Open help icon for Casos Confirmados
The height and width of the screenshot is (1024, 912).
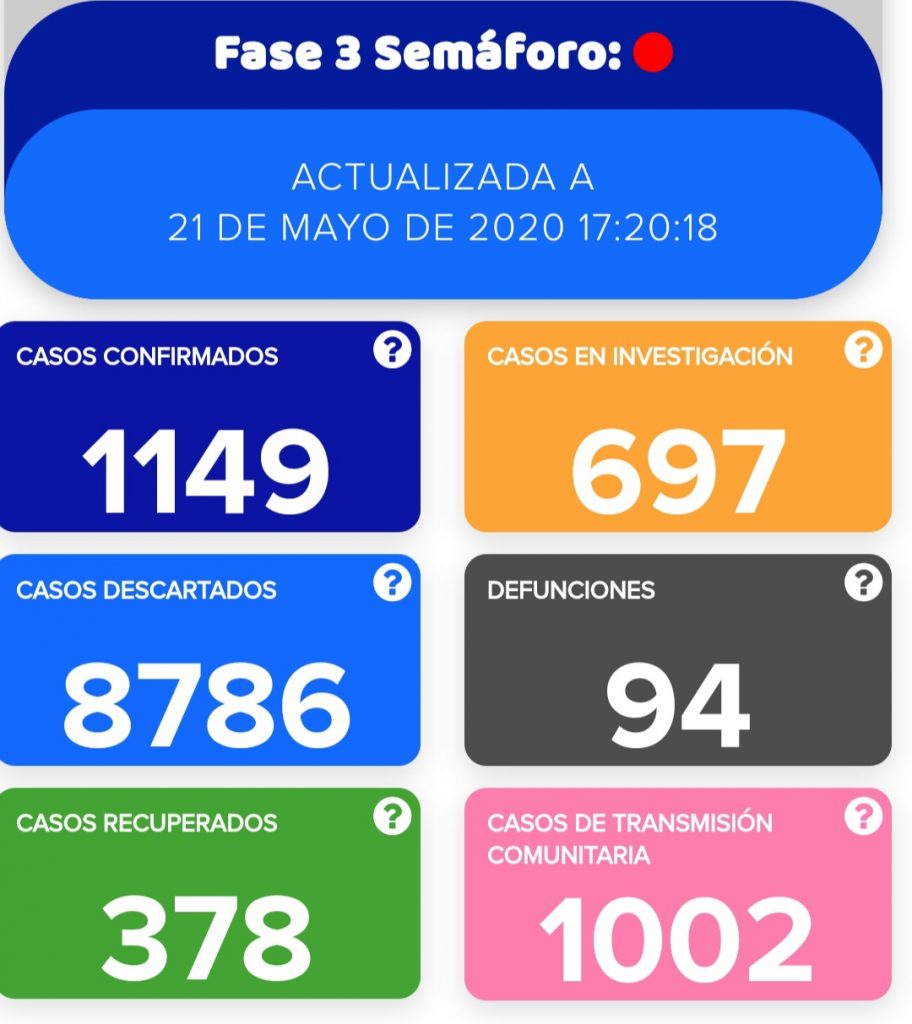392,350
